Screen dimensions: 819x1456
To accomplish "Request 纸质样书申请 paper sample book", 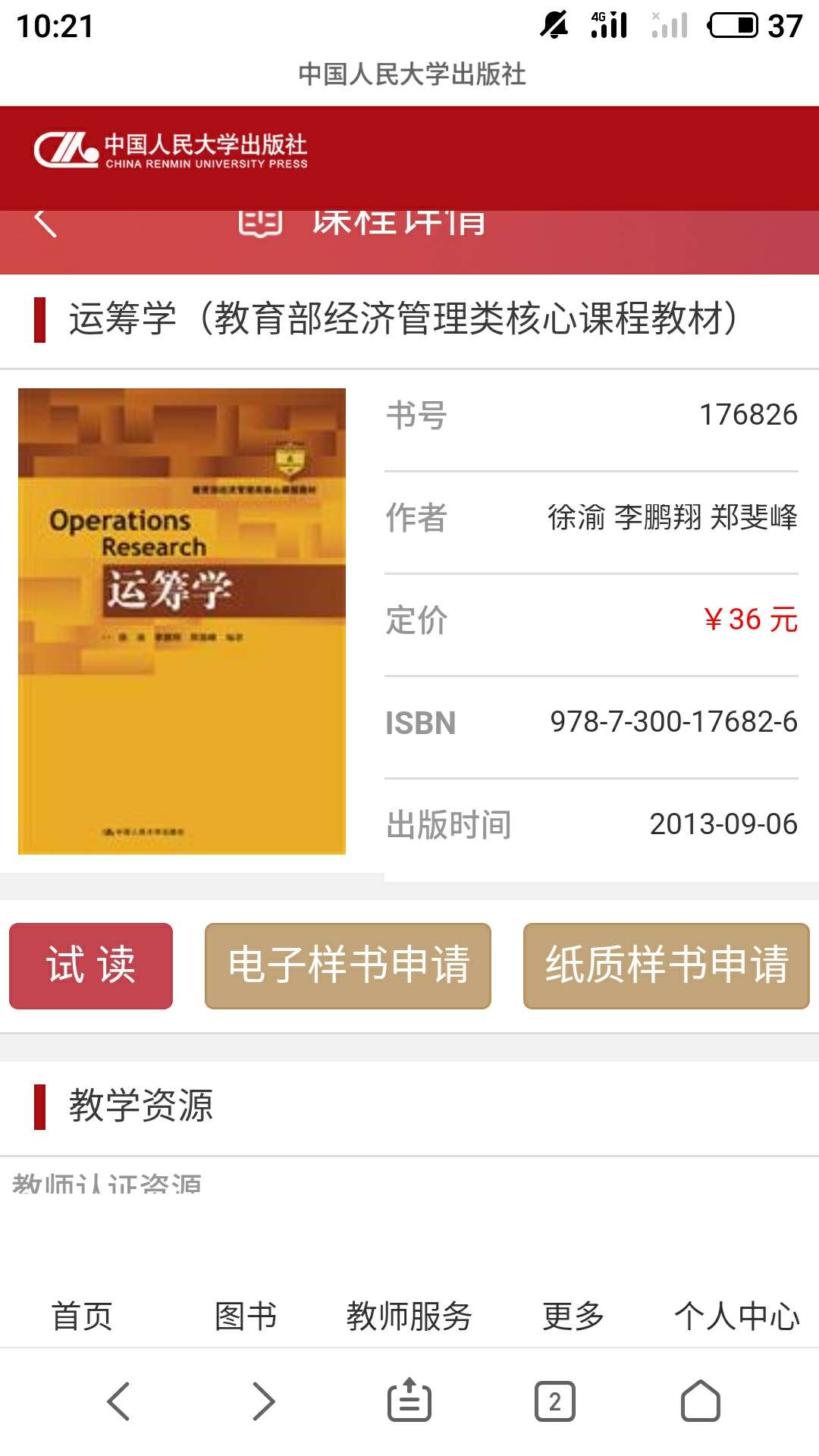I will point(667,965).
